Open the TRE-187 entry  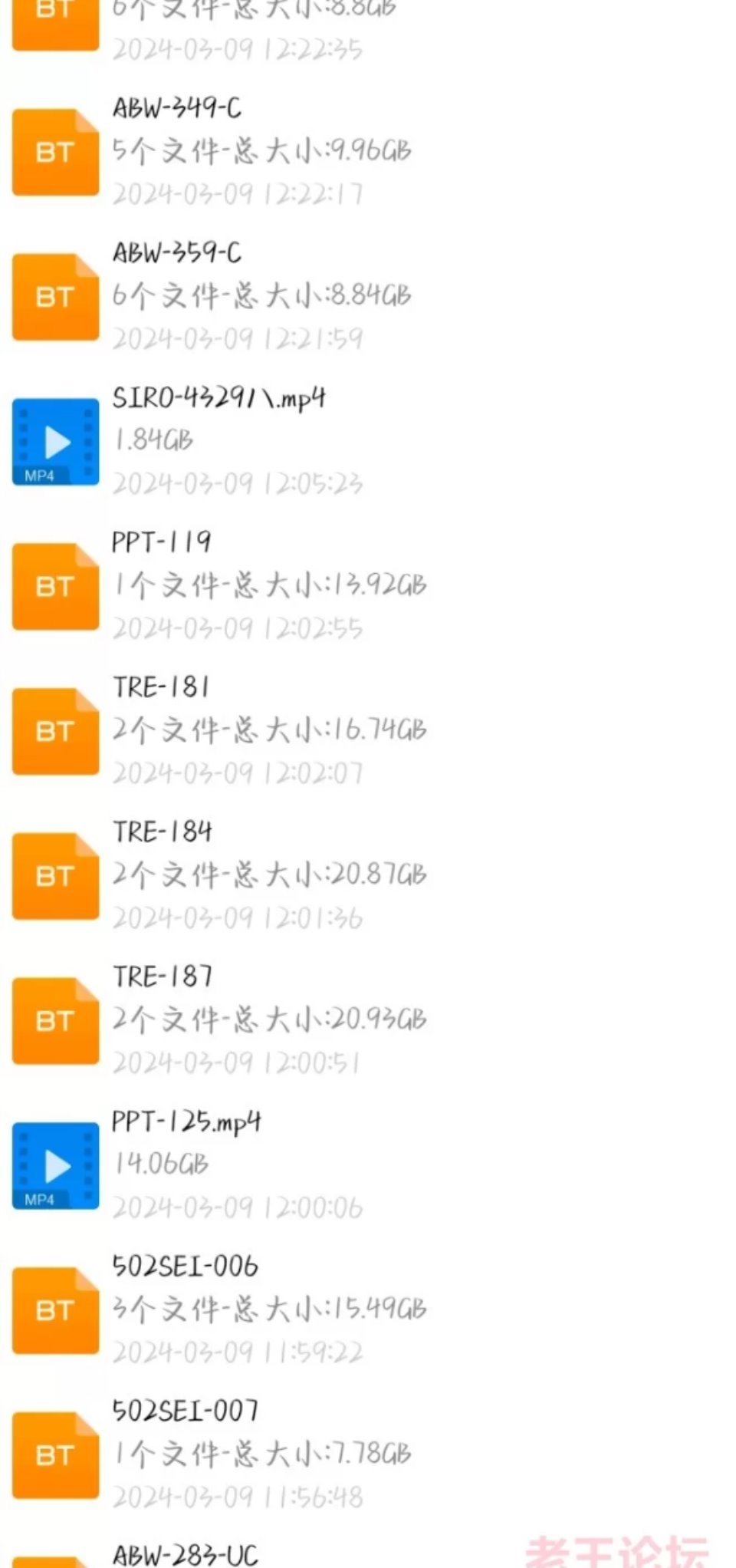click(x=368, y=1020)
